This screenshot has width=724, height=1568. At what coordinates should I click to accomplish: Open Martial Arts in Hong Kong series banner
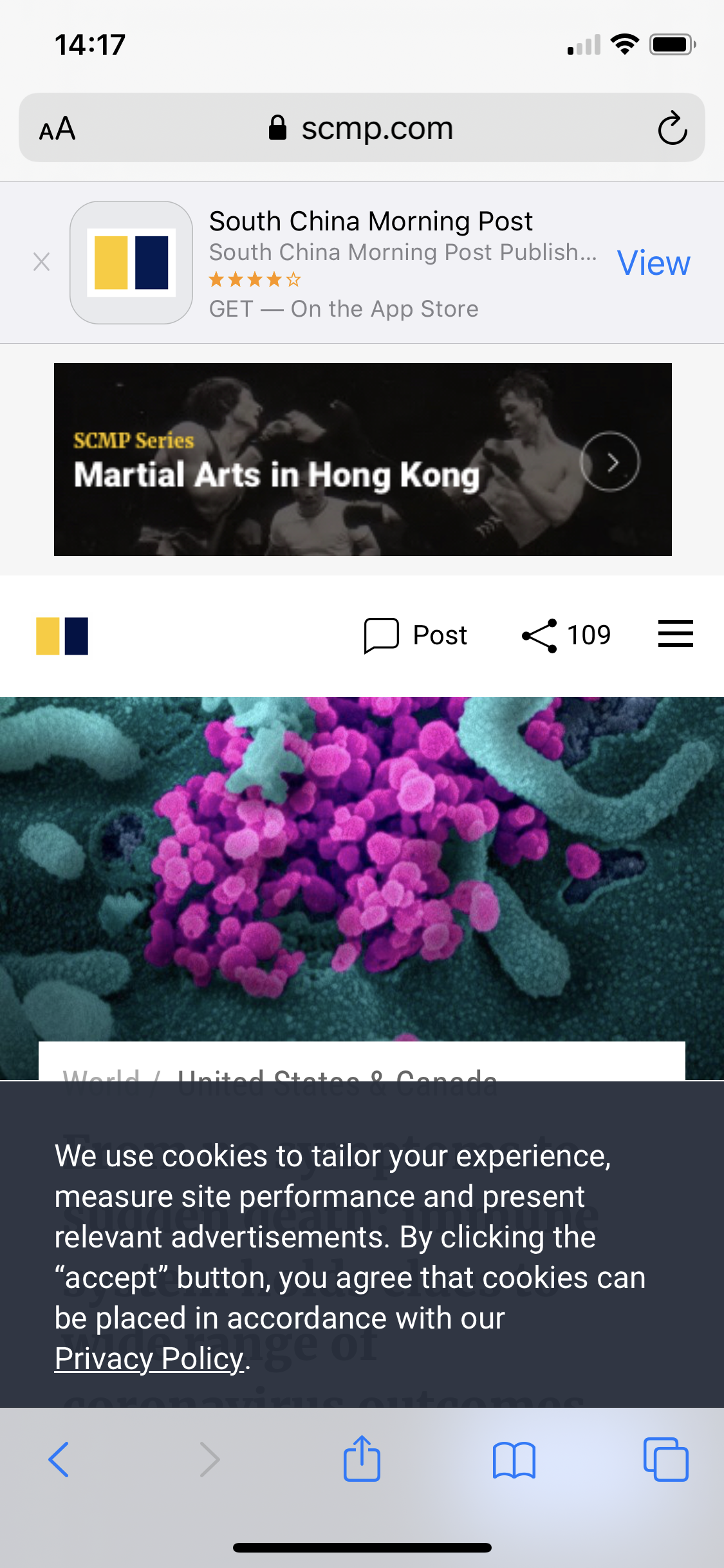click(x=362, y=460)
